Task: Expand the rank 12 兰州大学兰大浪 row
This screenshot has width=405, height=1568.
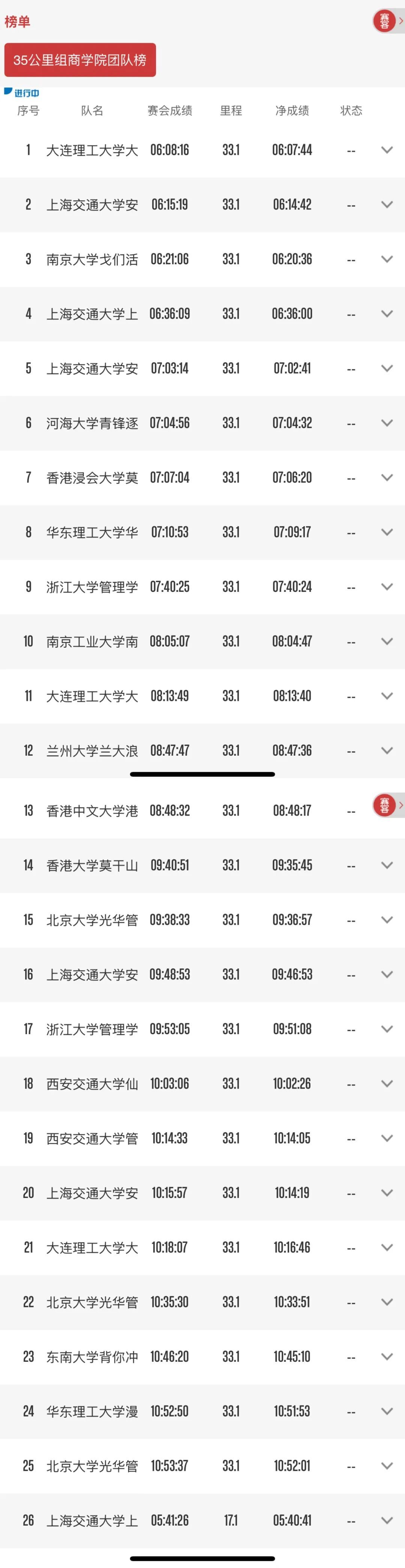Action: pyautogui.click(x=387, y=750)
